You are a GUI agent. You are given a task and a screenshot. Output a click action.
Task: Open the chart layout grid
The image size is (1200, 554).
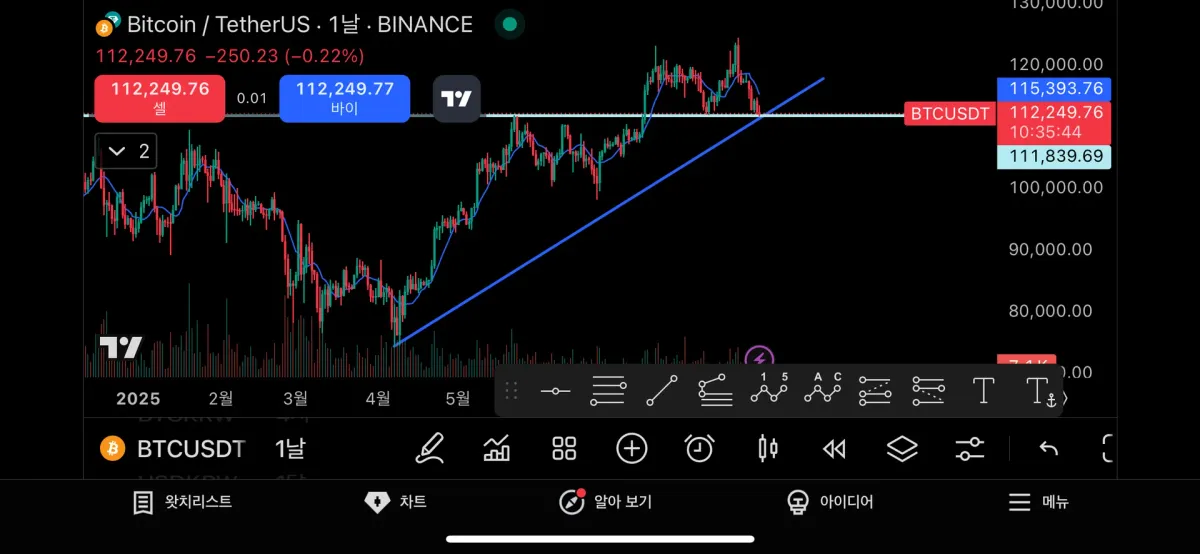(565, 449)
